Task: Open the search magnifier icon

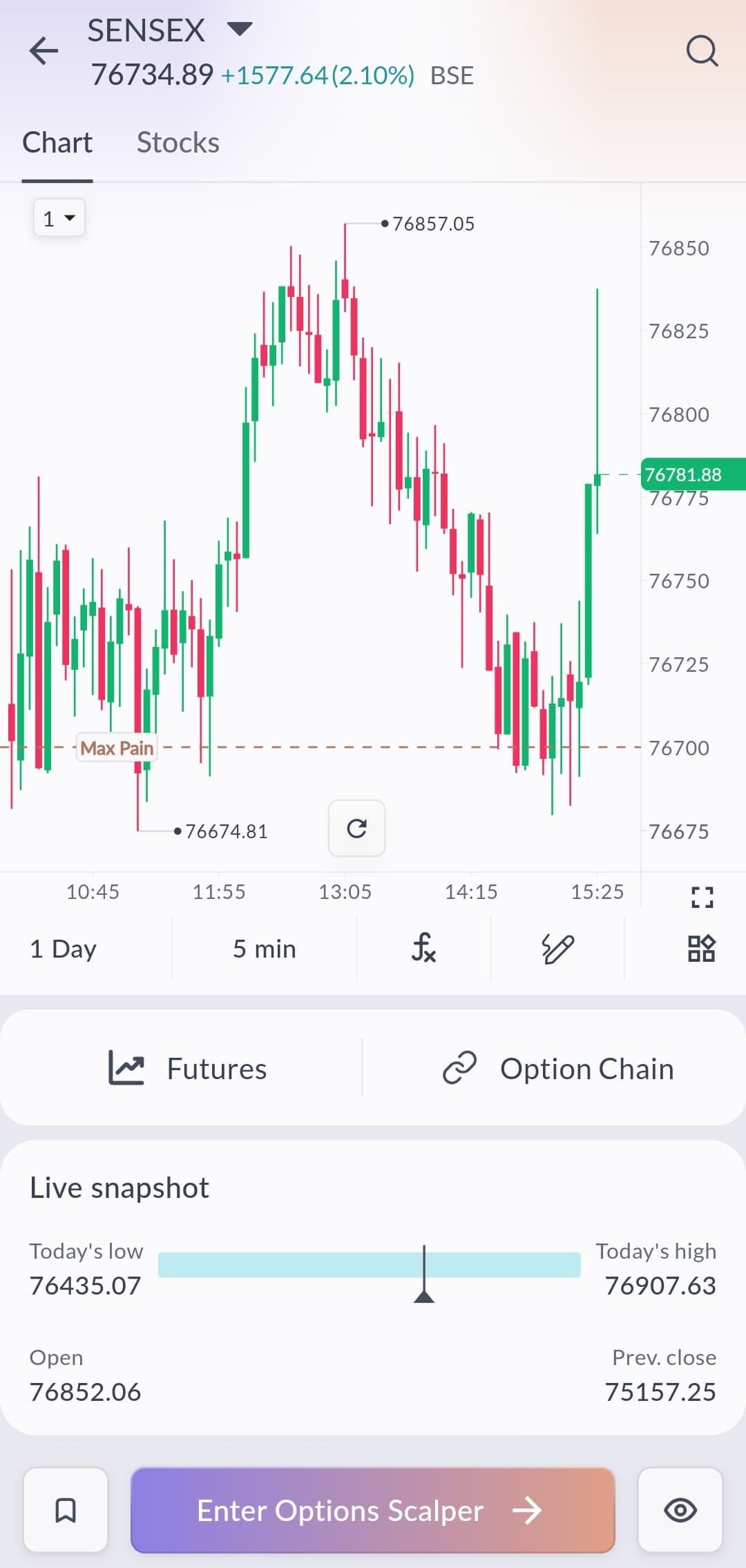Action: click(702, 51)
